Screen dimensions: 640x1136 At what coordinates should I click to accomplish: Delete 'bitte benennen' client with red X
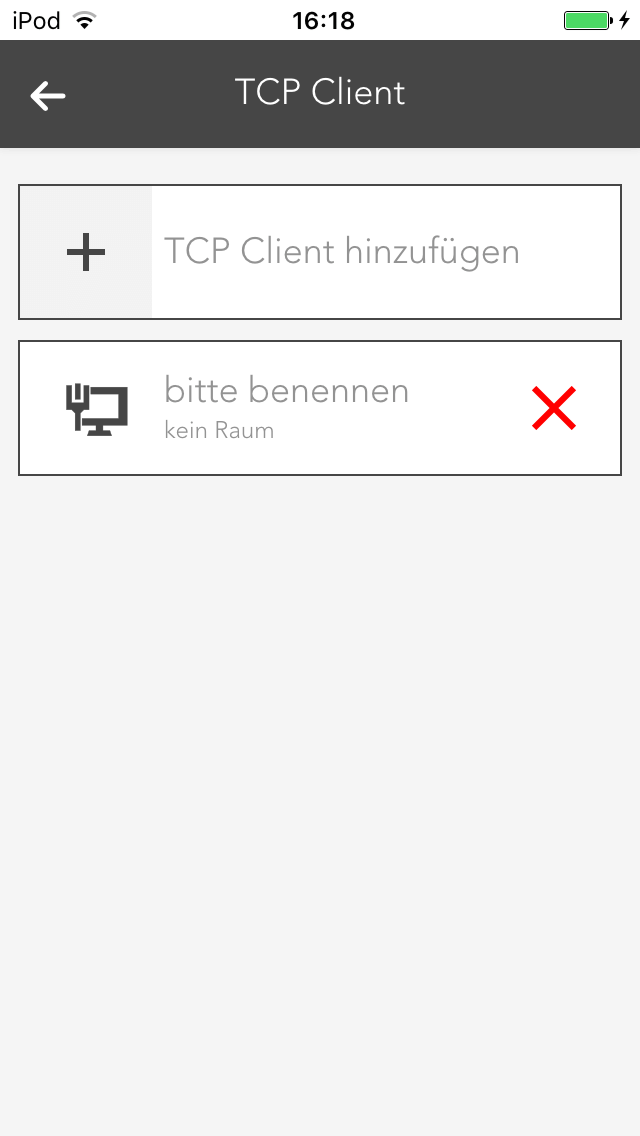(x=554, y=409)
